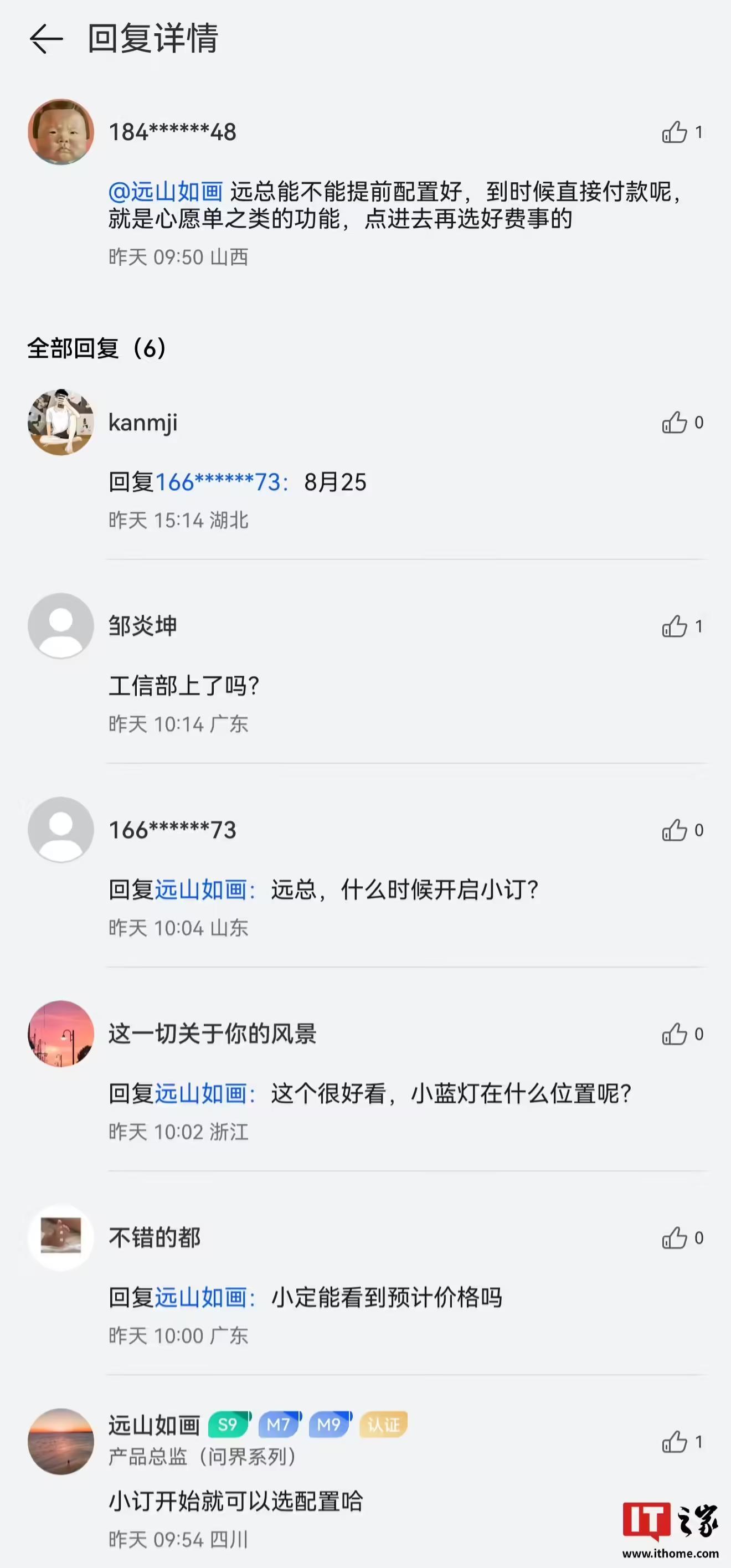This screenshot has width=731, height=1568.
Task: Tap the 远山如画 link in 不错的都's reply
Action: (x=201, y=1298)
